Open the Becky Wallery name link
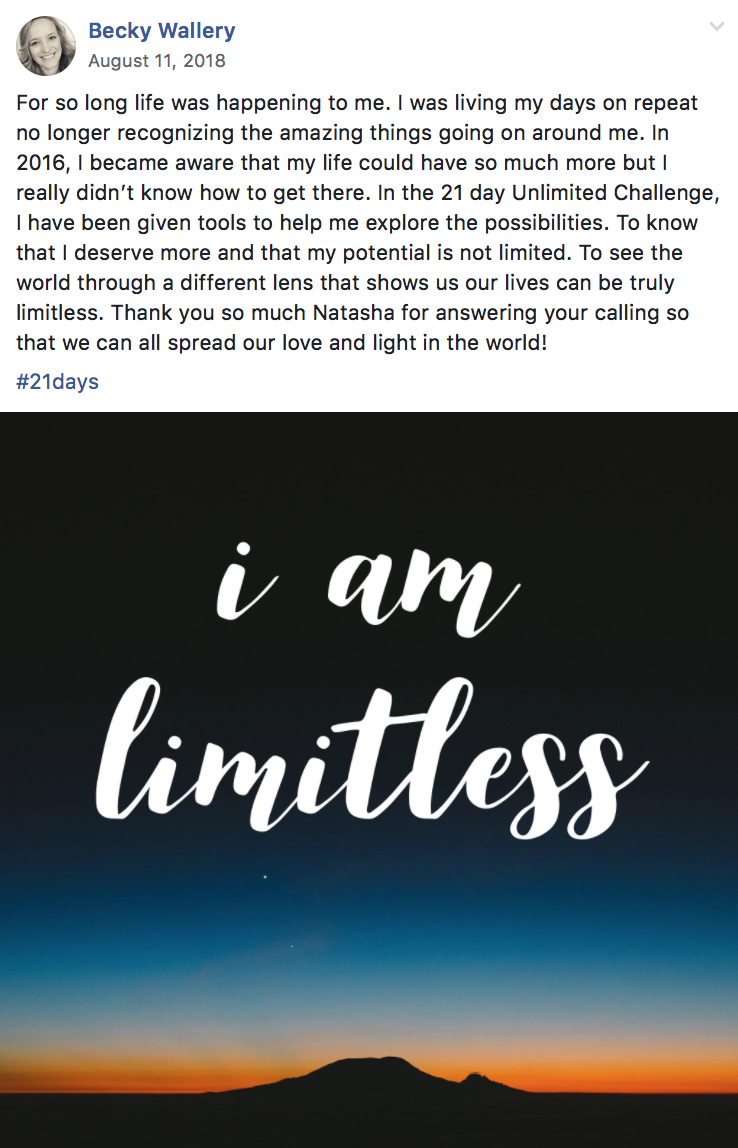The width and height of the screenshot is (738, 1148). (161, 31)
